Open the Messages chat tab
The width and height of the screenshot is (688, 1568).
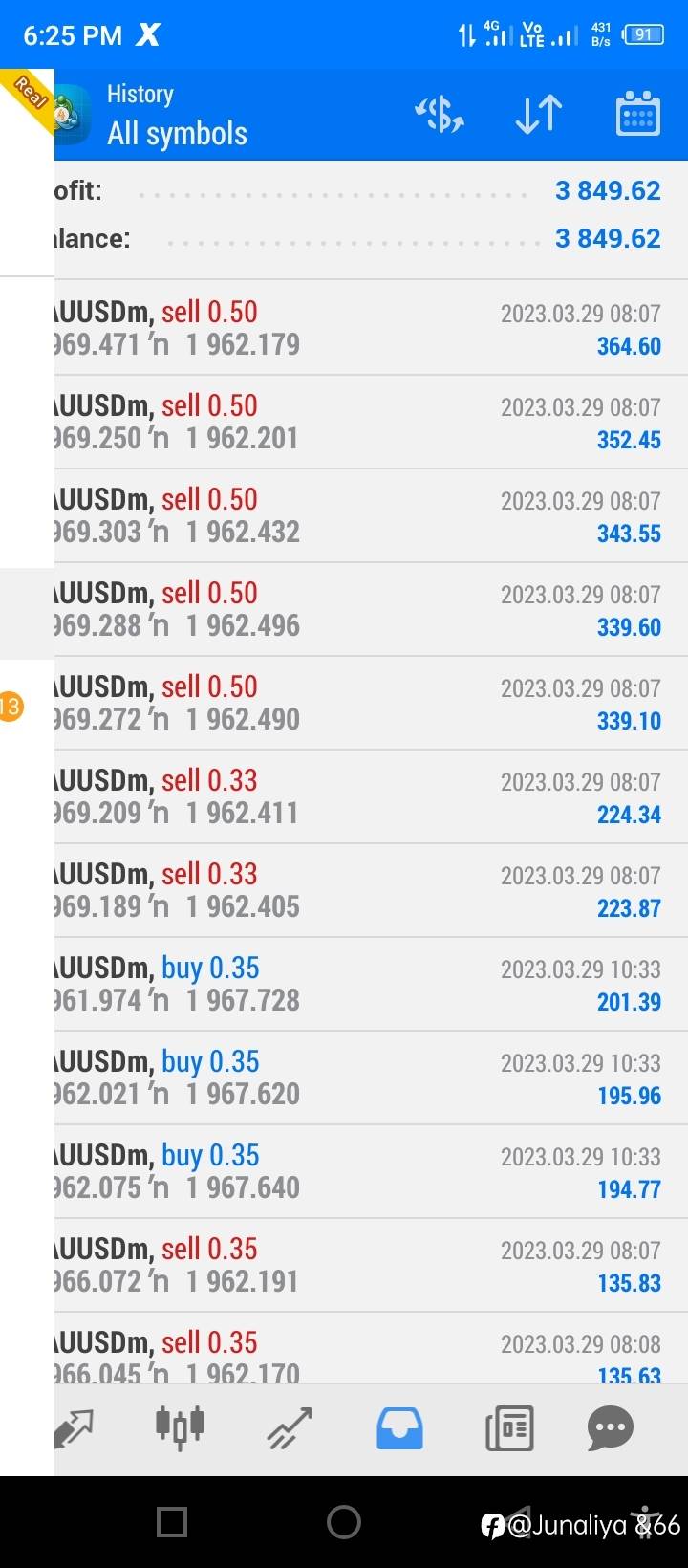coord(611,1428)
